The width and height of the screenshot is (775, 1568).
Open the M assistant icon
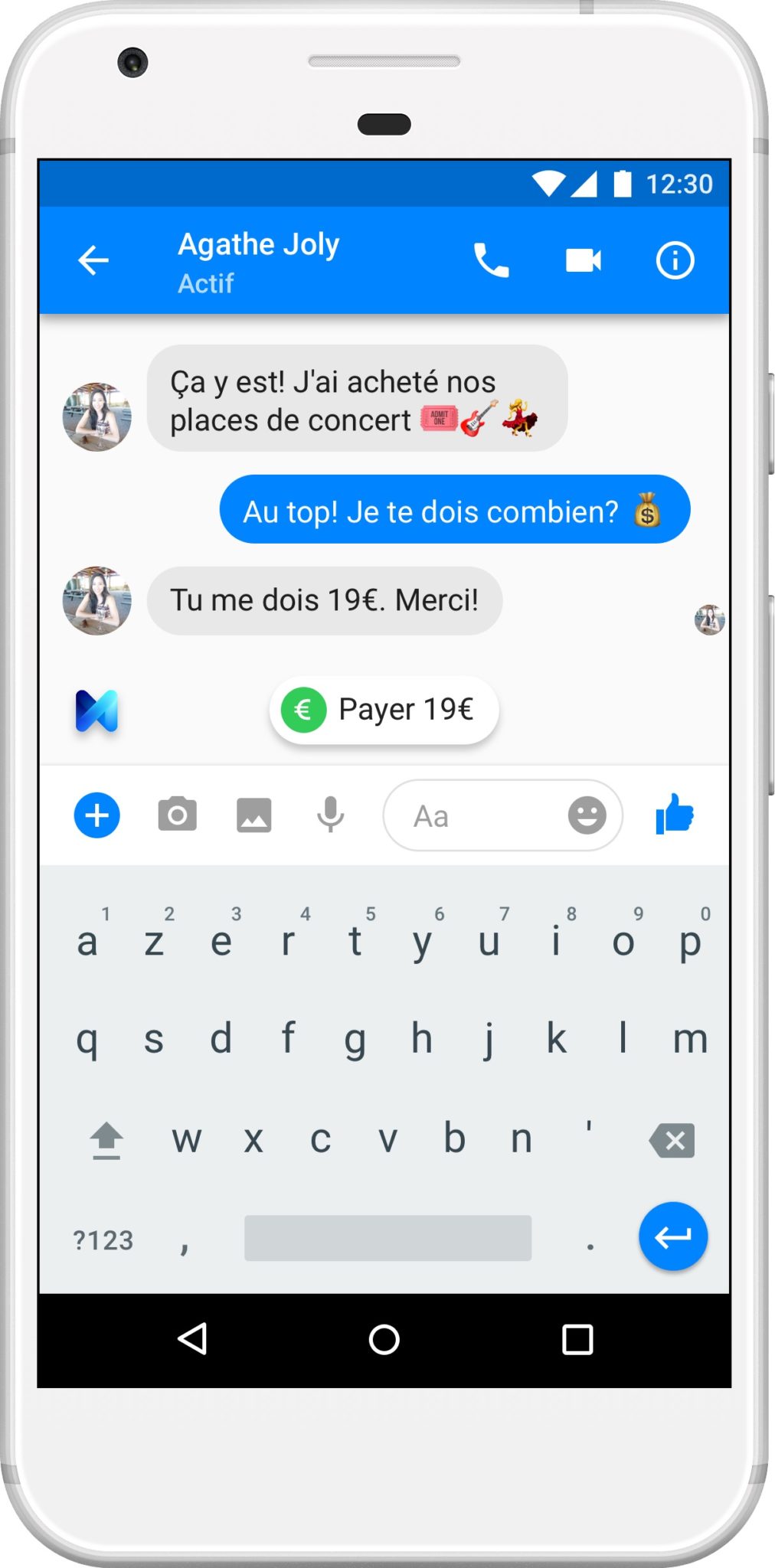[97, 711]
